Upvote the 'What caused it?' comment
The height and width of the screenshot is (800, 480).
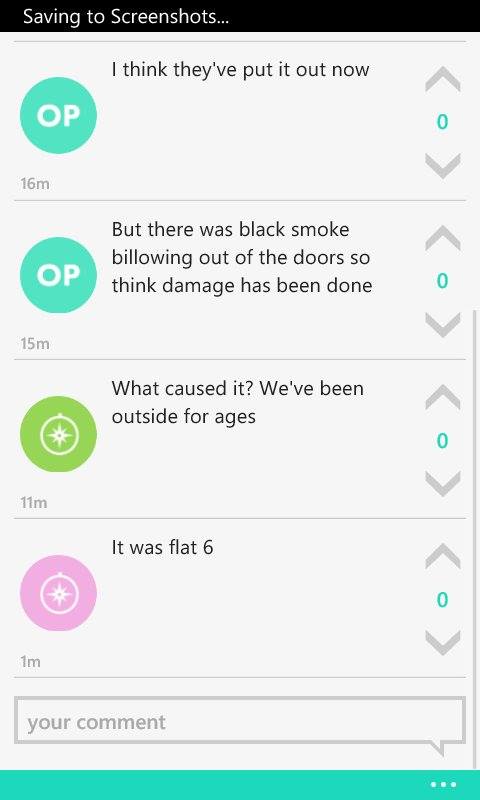click(443, 397)
